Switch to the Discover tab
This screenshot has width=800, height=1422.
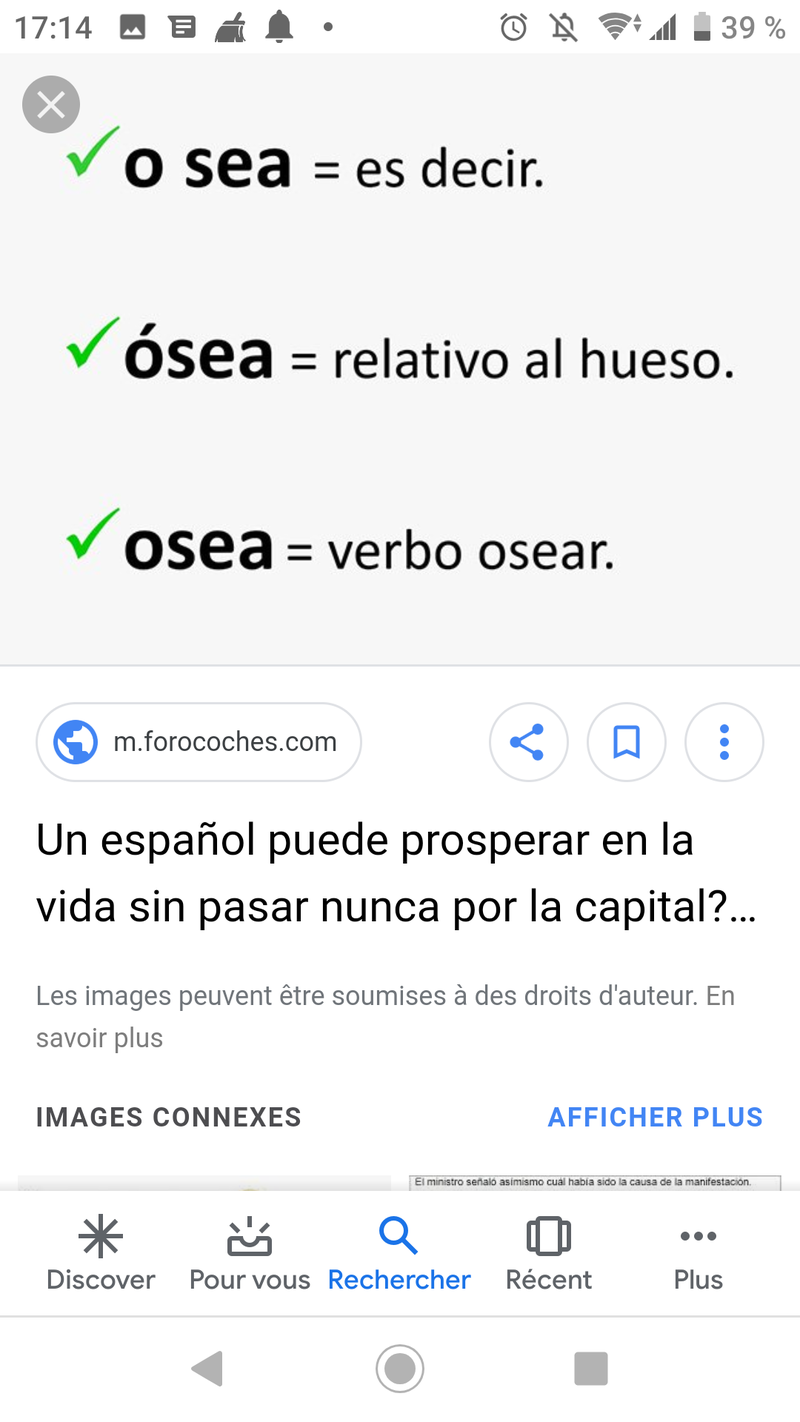[x=101, y=1256]
